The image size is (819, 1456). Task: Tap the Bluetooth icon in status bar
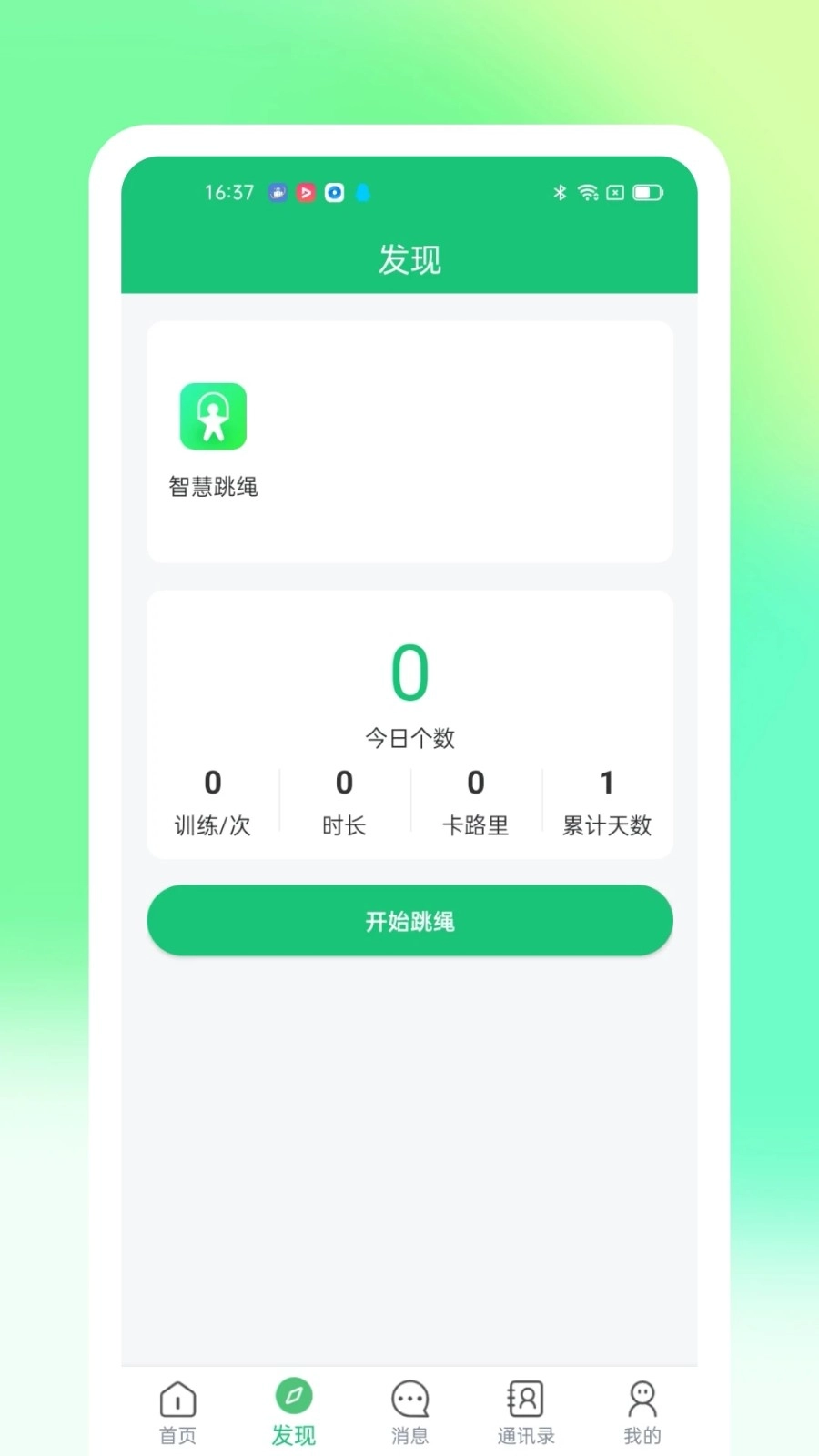click(x=559, y=193)
